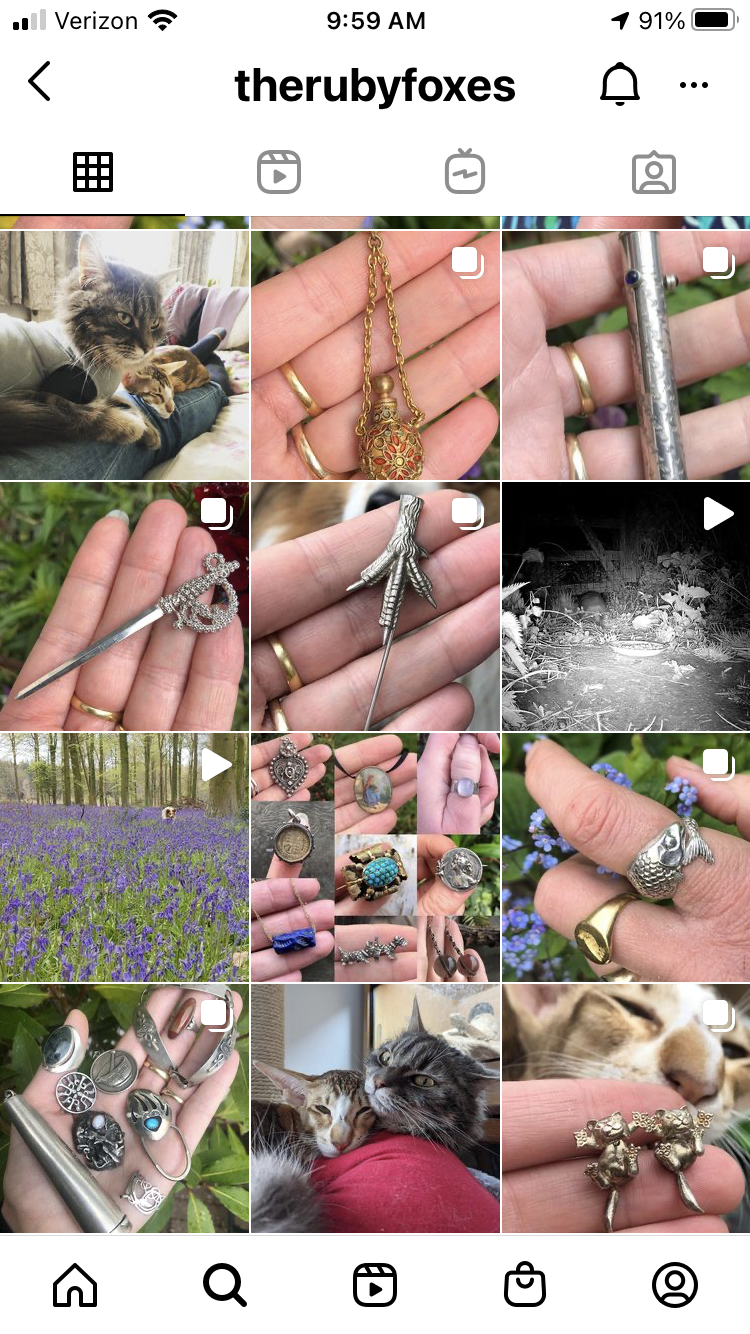Go back from therubyfoxes profile
Screen dimensions: 750x1334
[x=40, y=83]
